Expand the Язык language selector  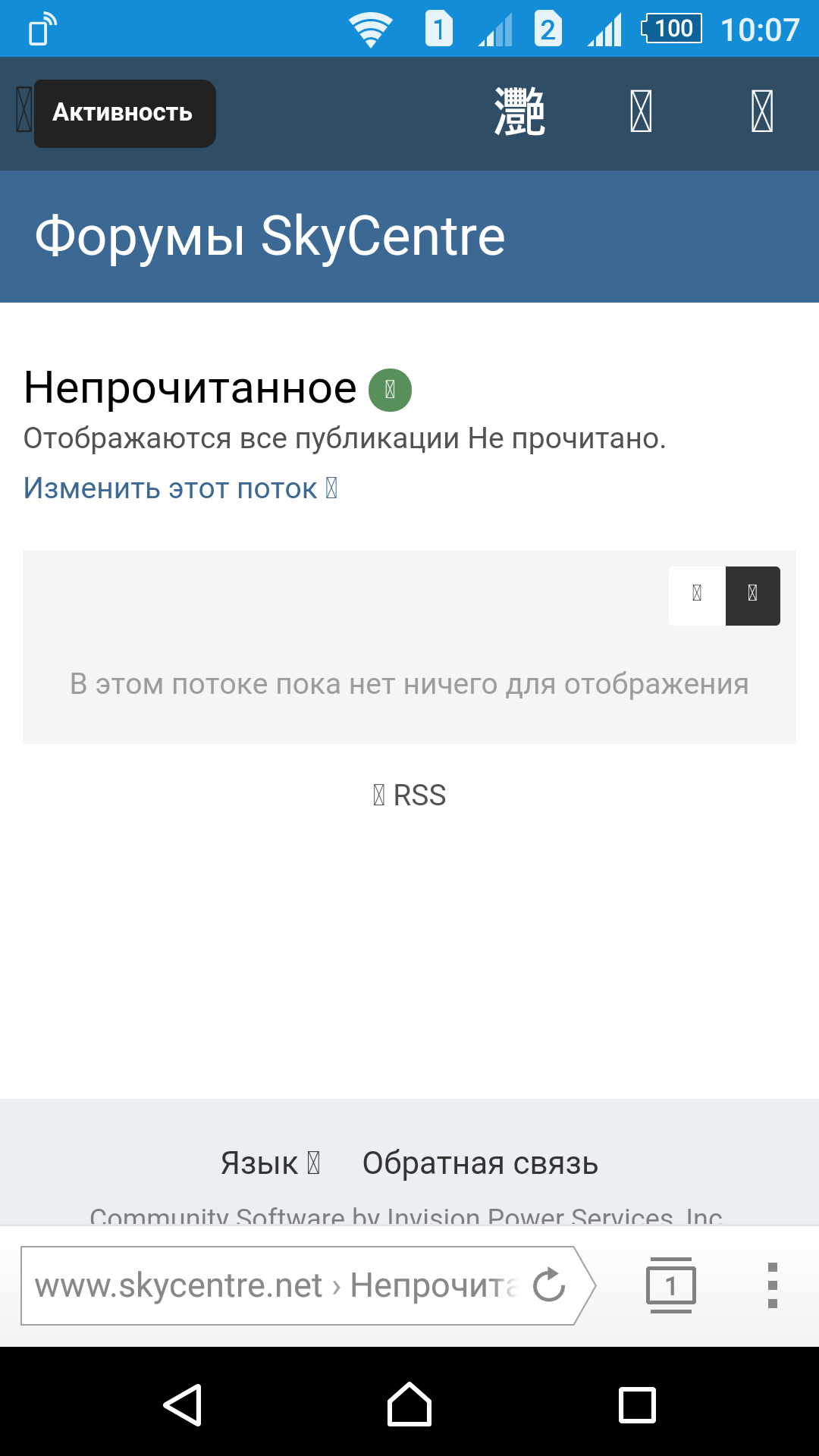(x=270, y=1163)
